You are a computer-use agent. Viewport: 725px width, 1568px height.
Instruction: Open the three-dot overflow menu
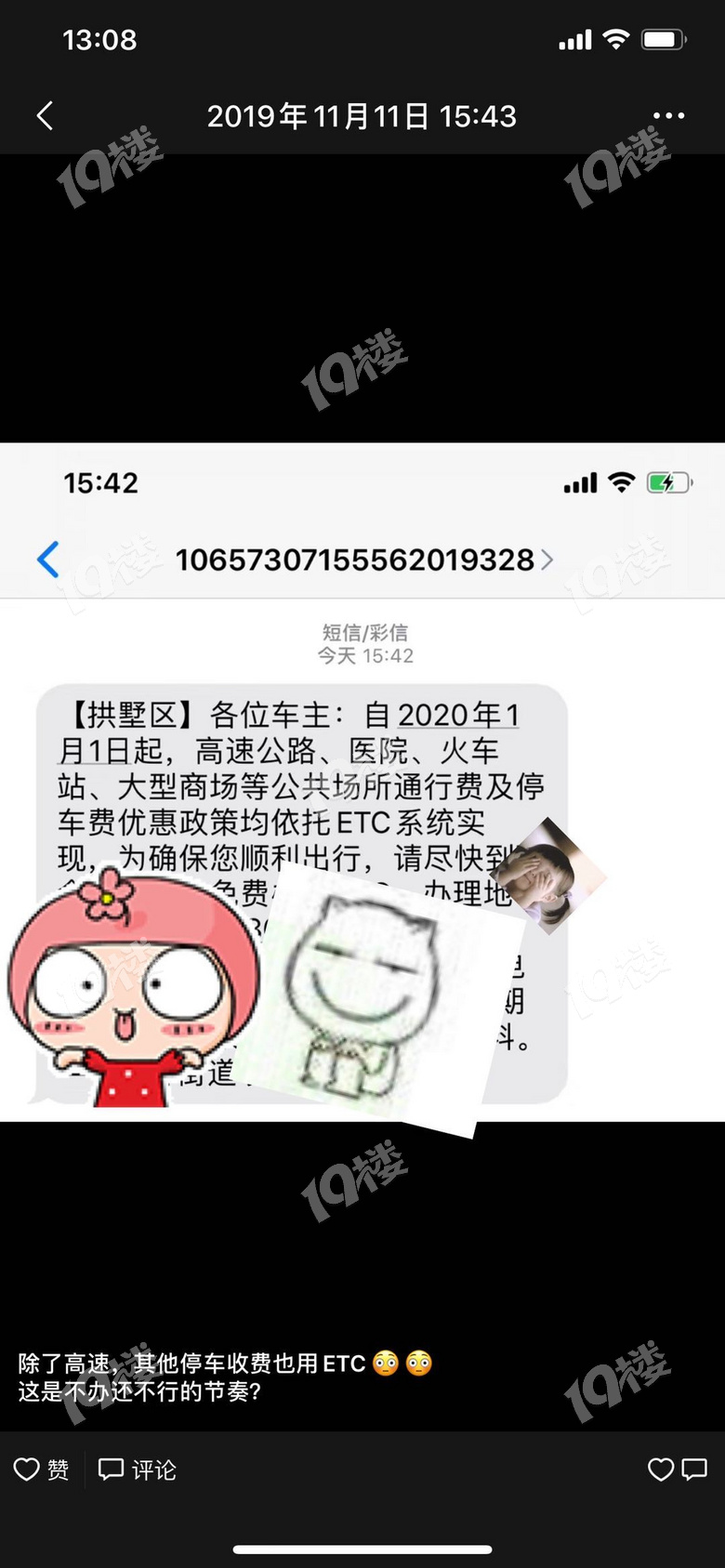point(668,116)
